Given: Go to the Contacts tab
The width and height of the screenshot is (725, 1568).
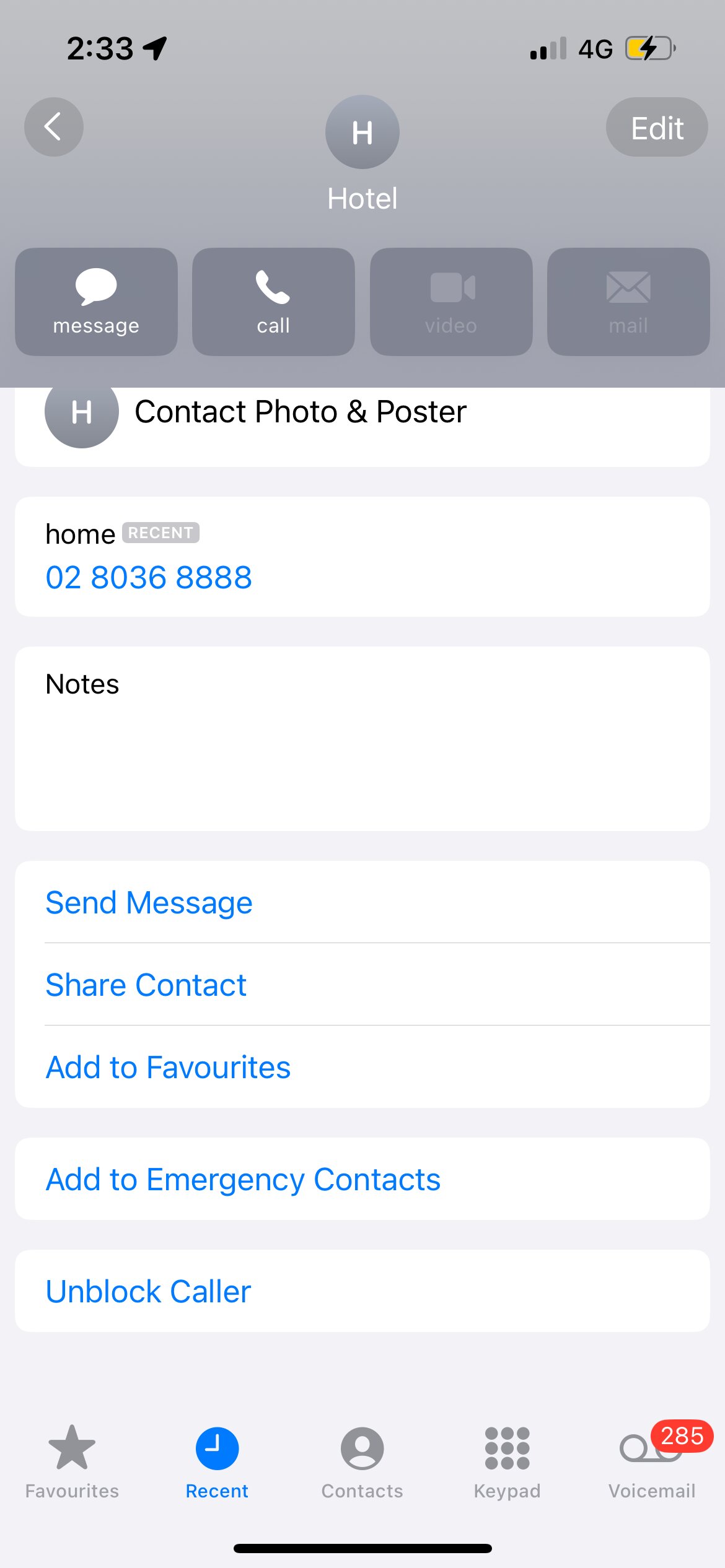Looking at the screenshot, I should point(362,1461).
